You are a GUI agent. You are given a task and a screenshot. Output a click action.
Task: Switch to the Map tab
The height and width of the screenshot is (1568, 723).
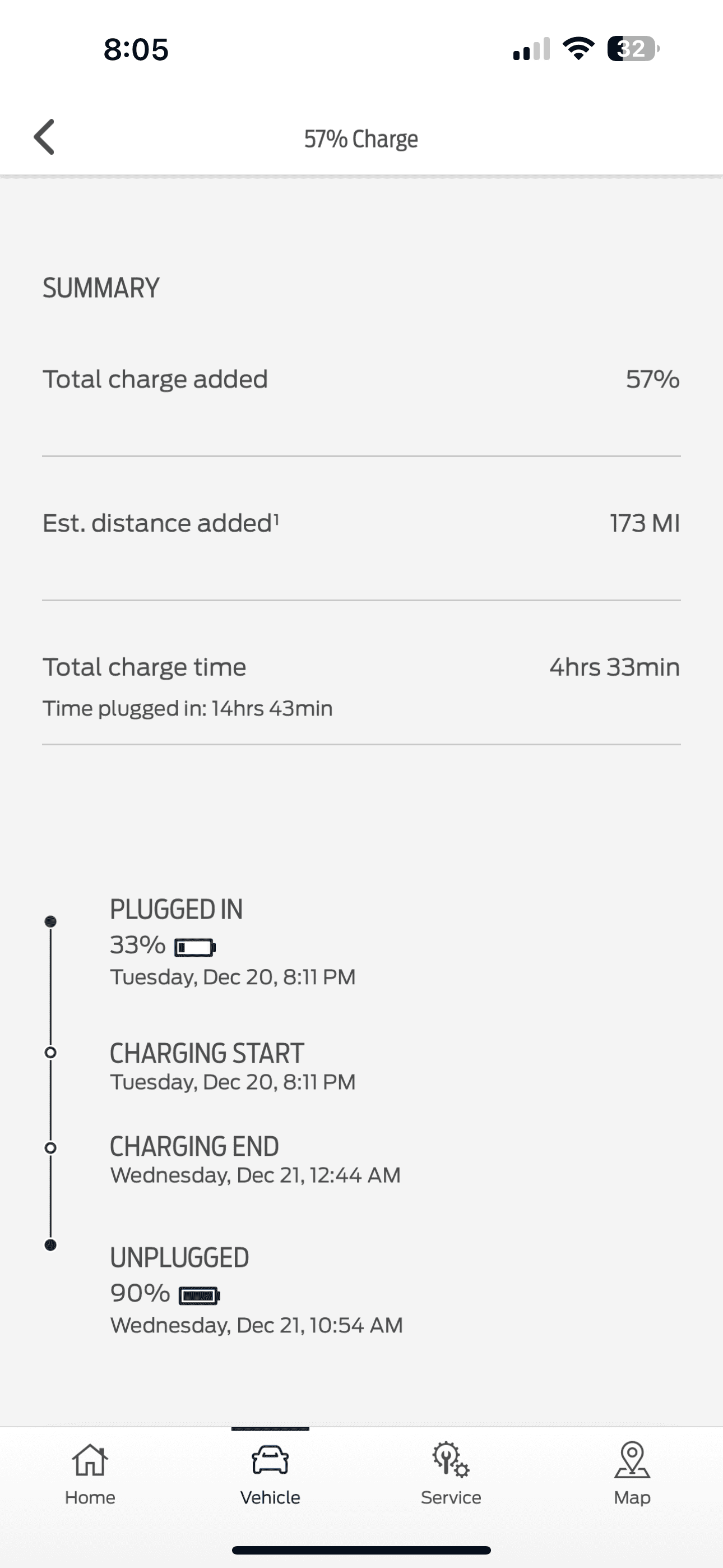point(632,1474)
